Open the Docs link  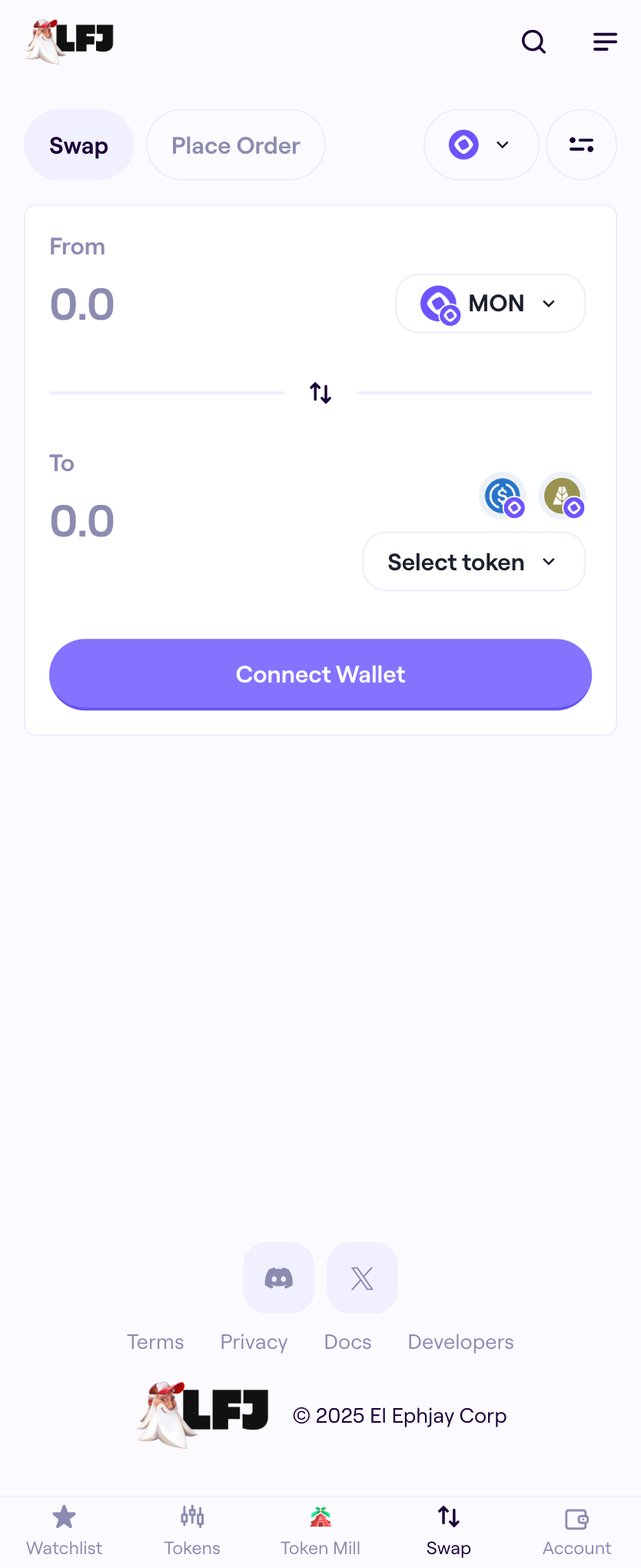click(347, 1342)
